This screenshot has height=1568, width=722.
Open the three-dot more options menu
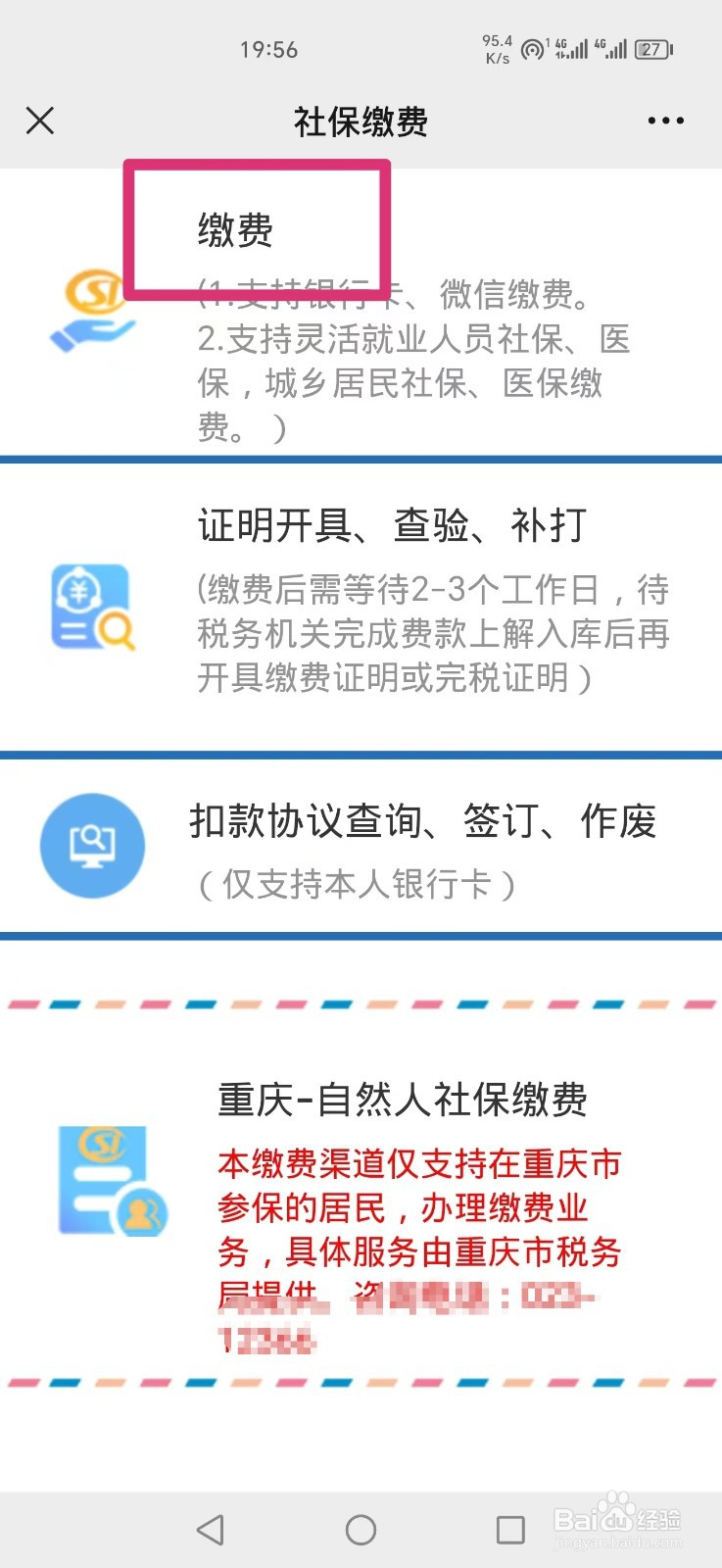point(665,121)
